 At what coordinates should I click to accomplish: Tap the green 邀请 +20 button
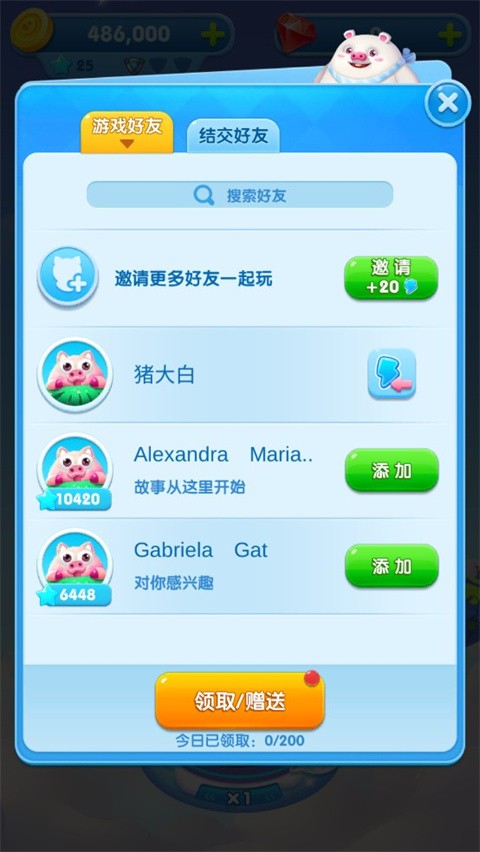pos(391,278)
